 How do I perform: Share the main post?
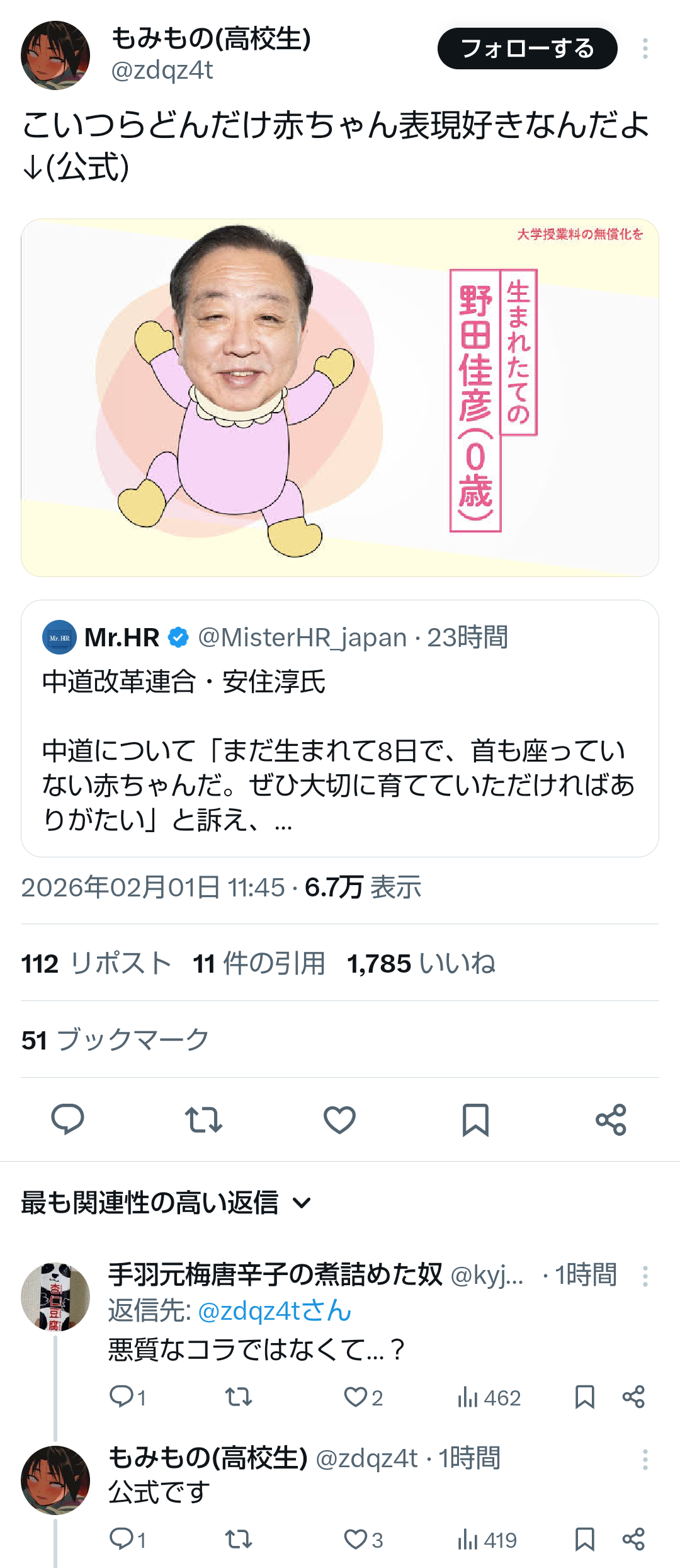pos(611,1119)
